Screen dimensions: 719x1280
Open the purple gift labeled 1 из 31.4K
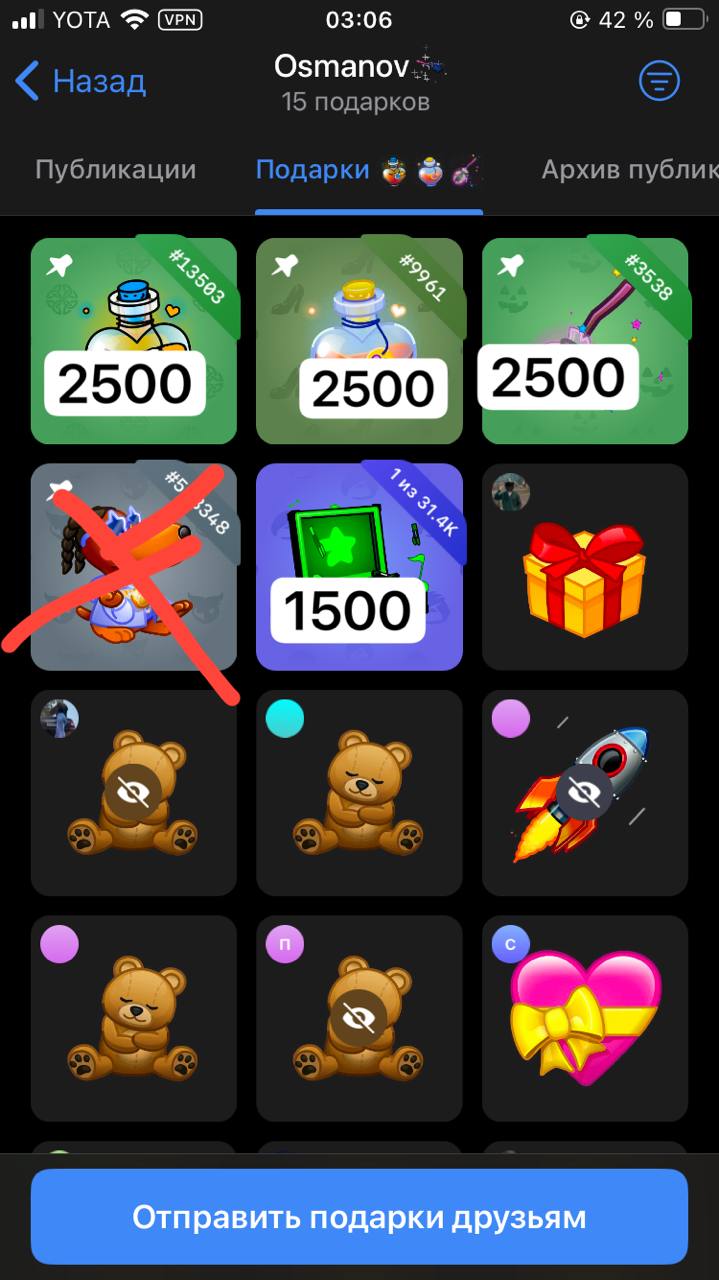[360, 566]
